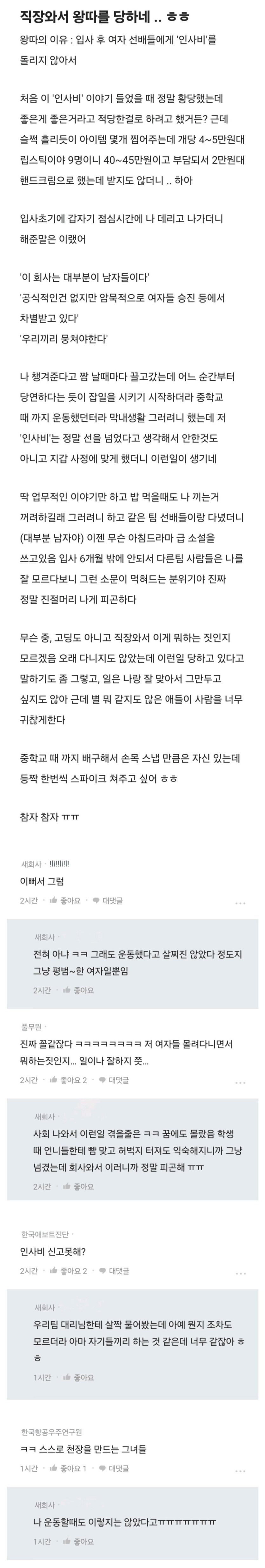Image resolution: width=265 pixels, height=1568 pixels.
Task: Like the reply '나 운동할때도 이렇지는 않았다고'
Action: point(78,1542)
